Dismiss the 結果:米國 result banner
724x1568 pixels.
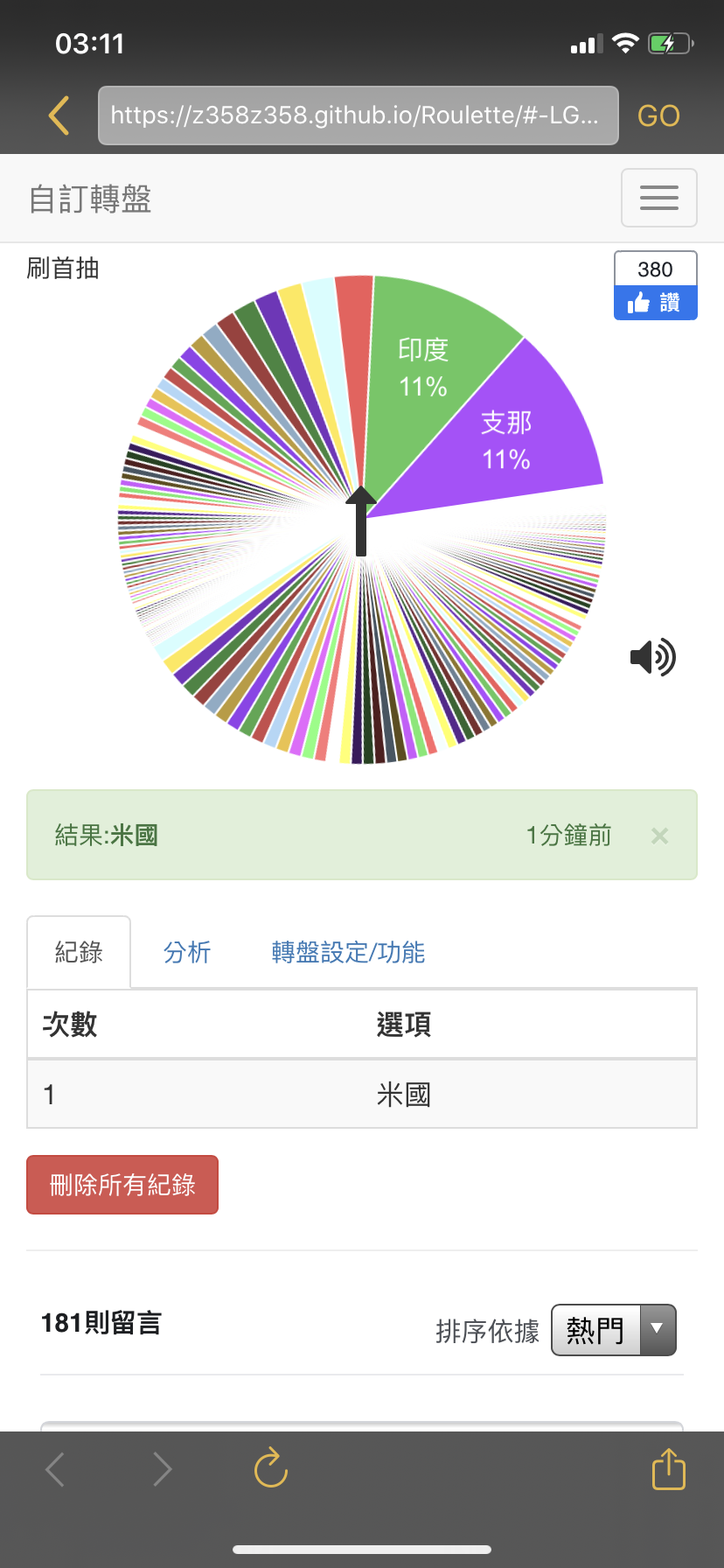(659, 836)
